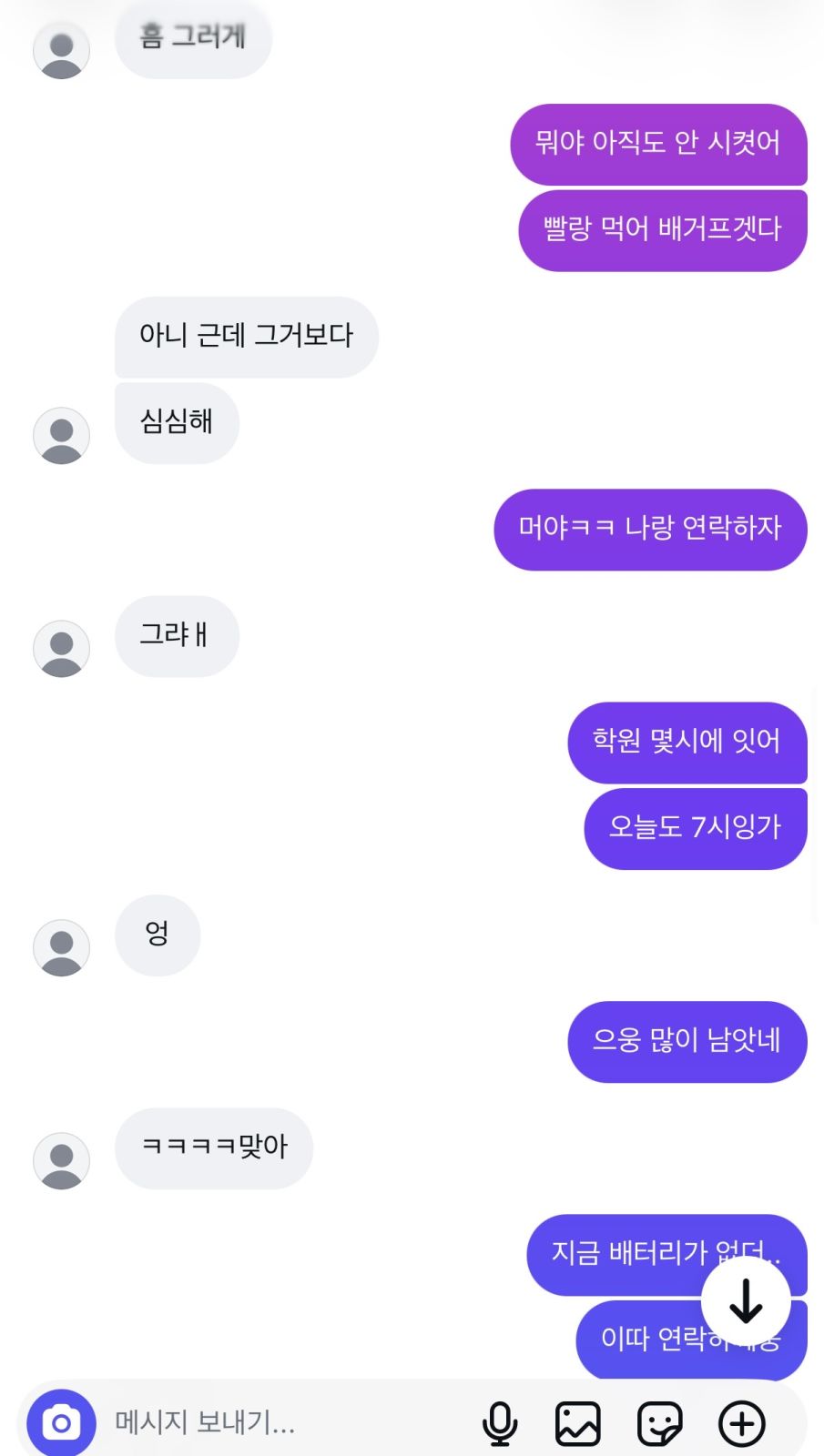Open the photo gallery picker icon

pos(578,1423)
